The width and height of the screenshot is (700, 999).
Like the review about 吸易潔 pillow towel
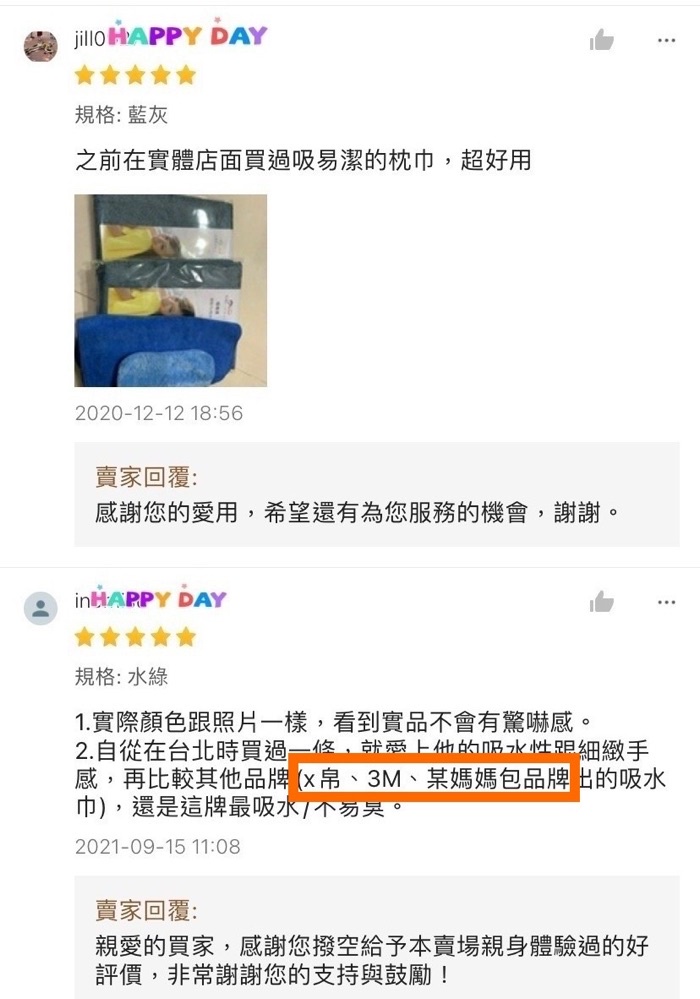601,40
